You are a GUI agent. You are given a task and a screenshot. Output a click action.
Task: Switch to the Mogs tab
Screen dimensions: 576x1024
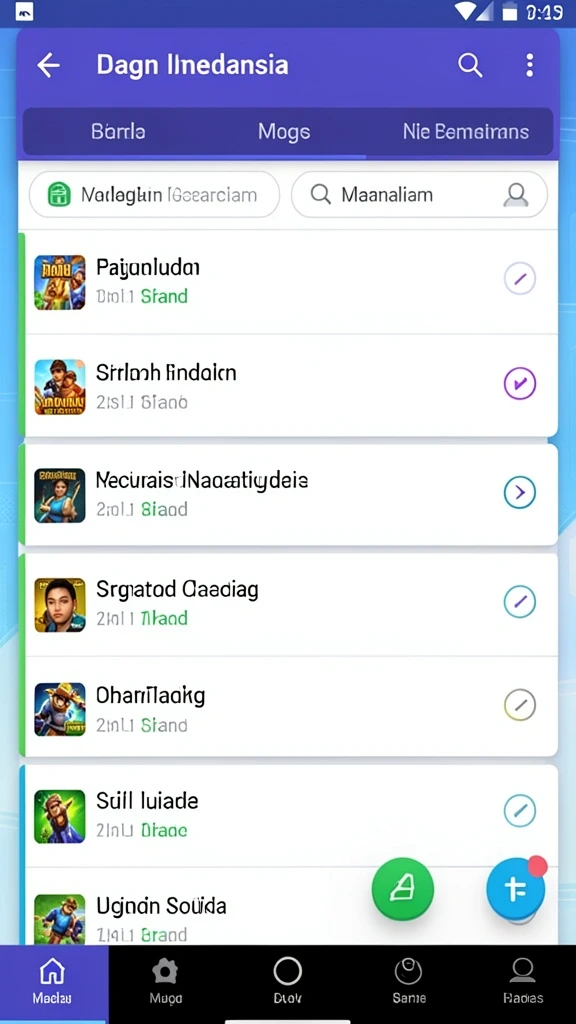tap(284, 132)
